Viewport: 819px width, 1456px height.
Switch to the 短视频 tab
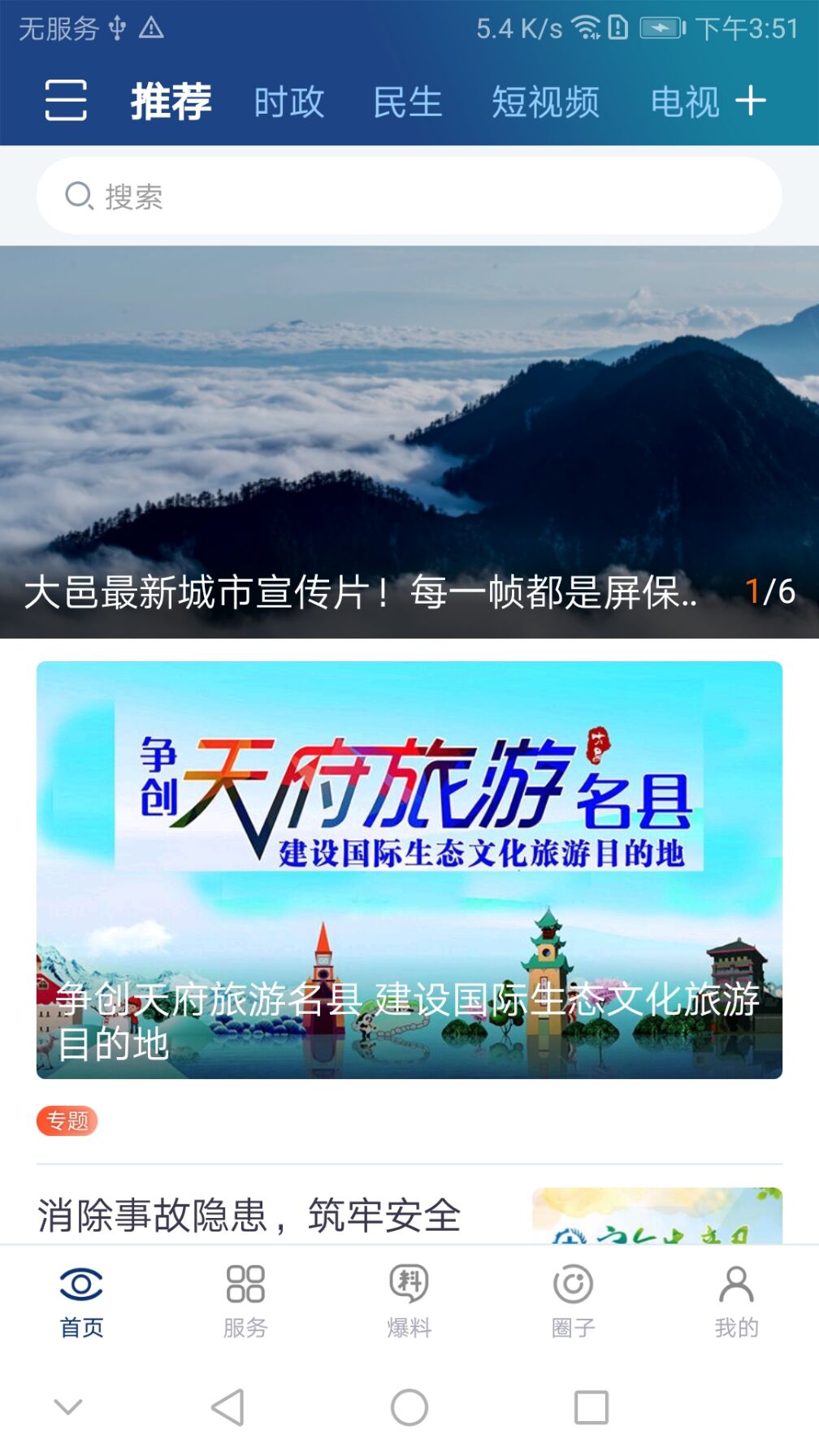[x=545, y=102]
